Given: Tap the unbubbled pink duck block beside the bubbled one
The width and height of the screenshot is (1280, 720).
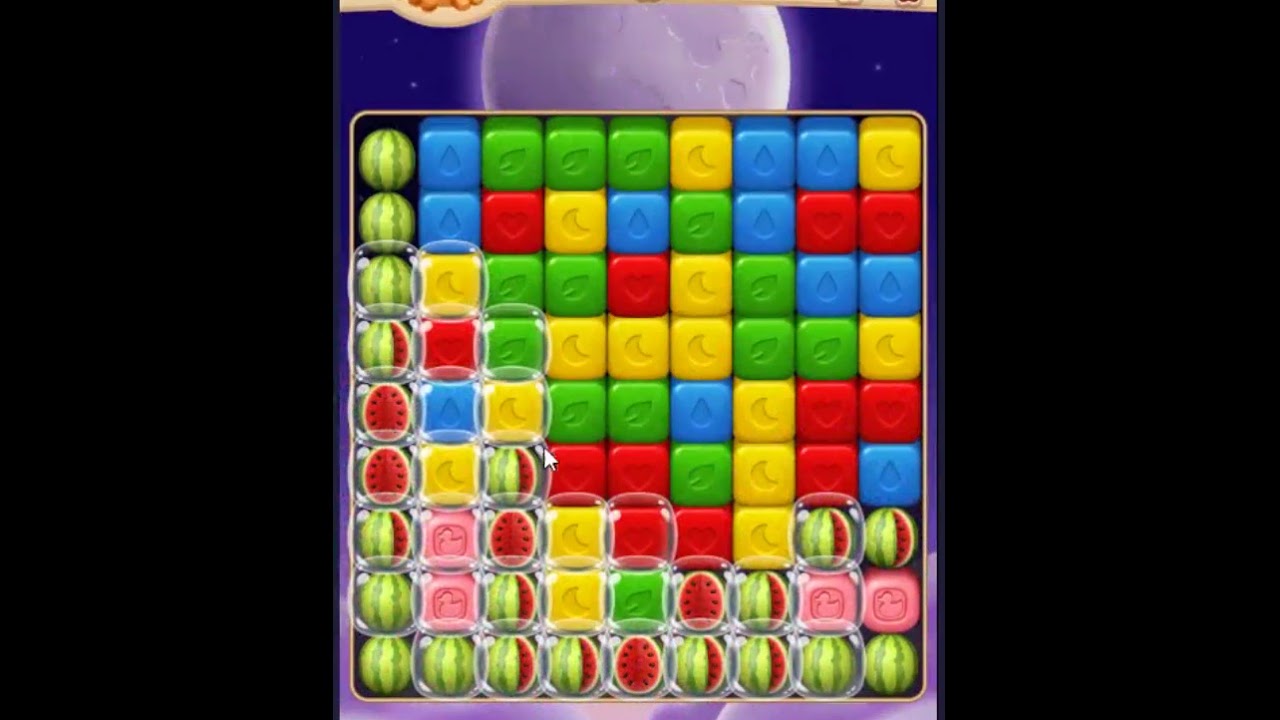Looking at the screenshot, I should 890,600.
